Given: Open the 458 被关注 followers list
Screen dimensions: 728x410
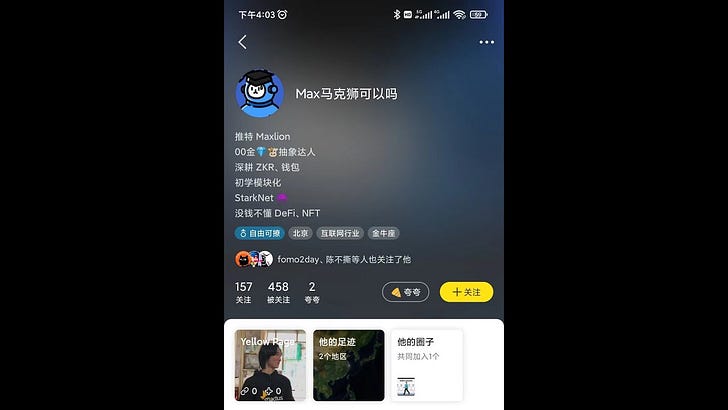Looking at the screenshot, I should click(278, 292).
